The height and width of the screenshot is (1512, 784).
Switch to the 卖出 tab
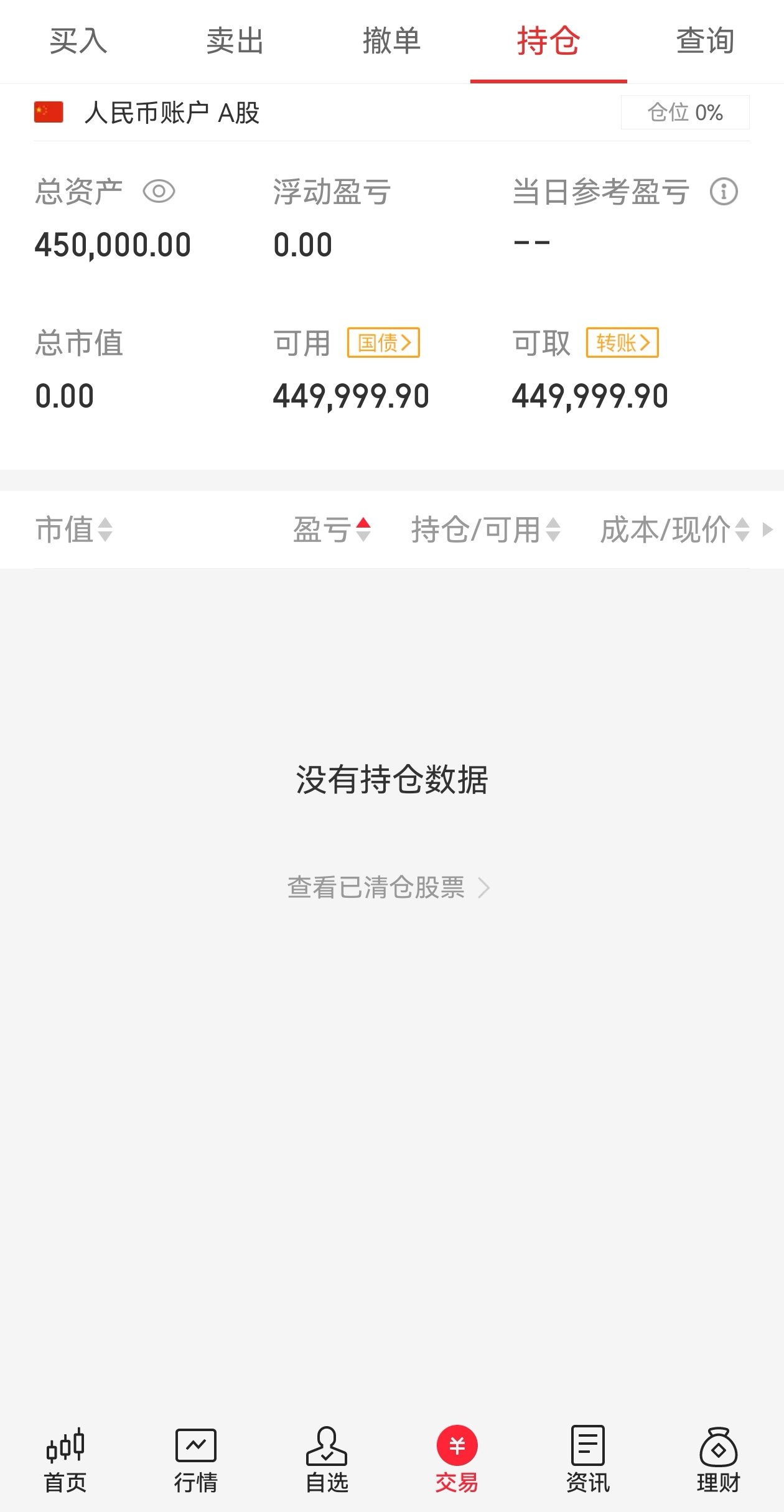235,41
